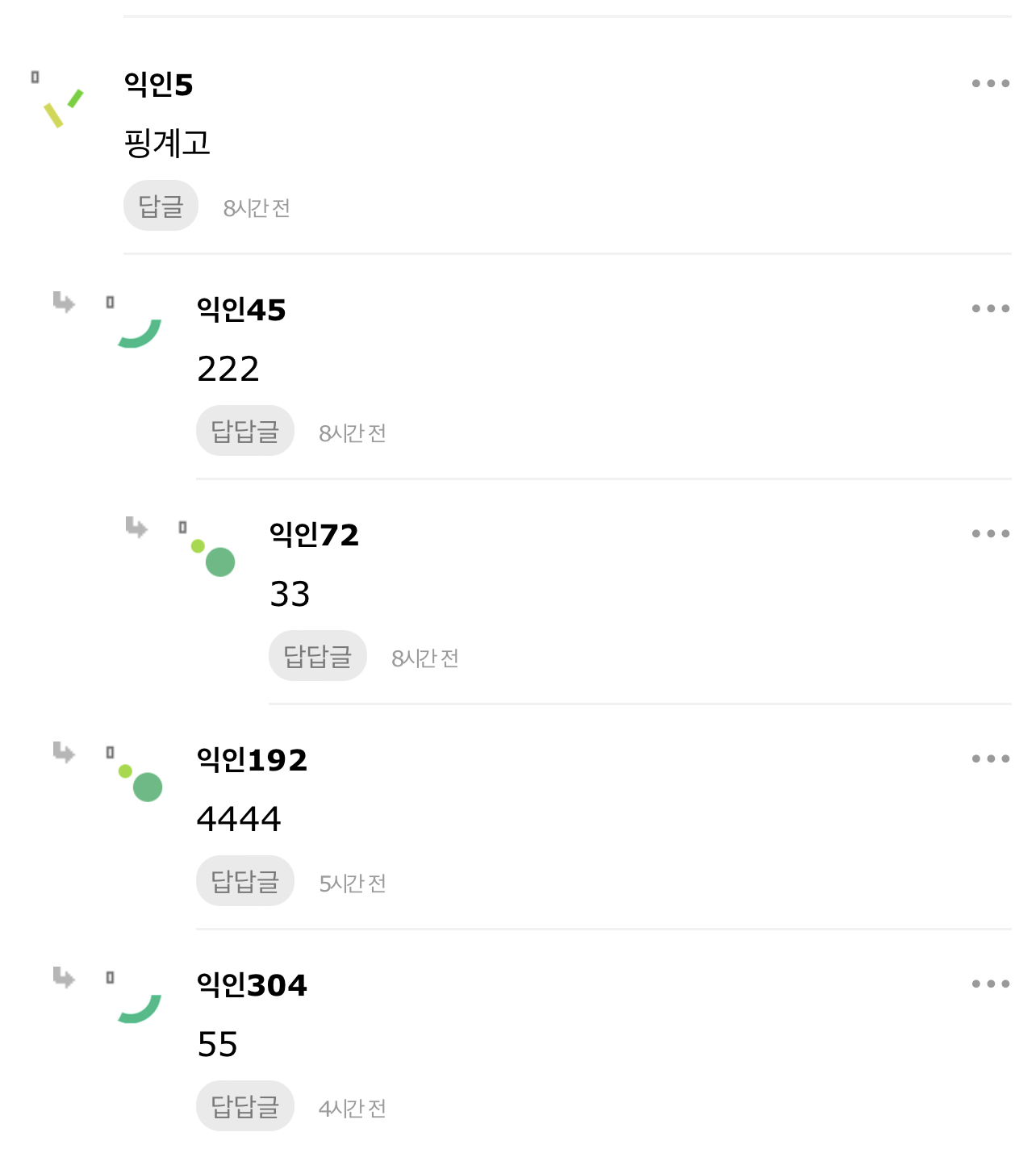Select the username 익인192

click(253, 760)
